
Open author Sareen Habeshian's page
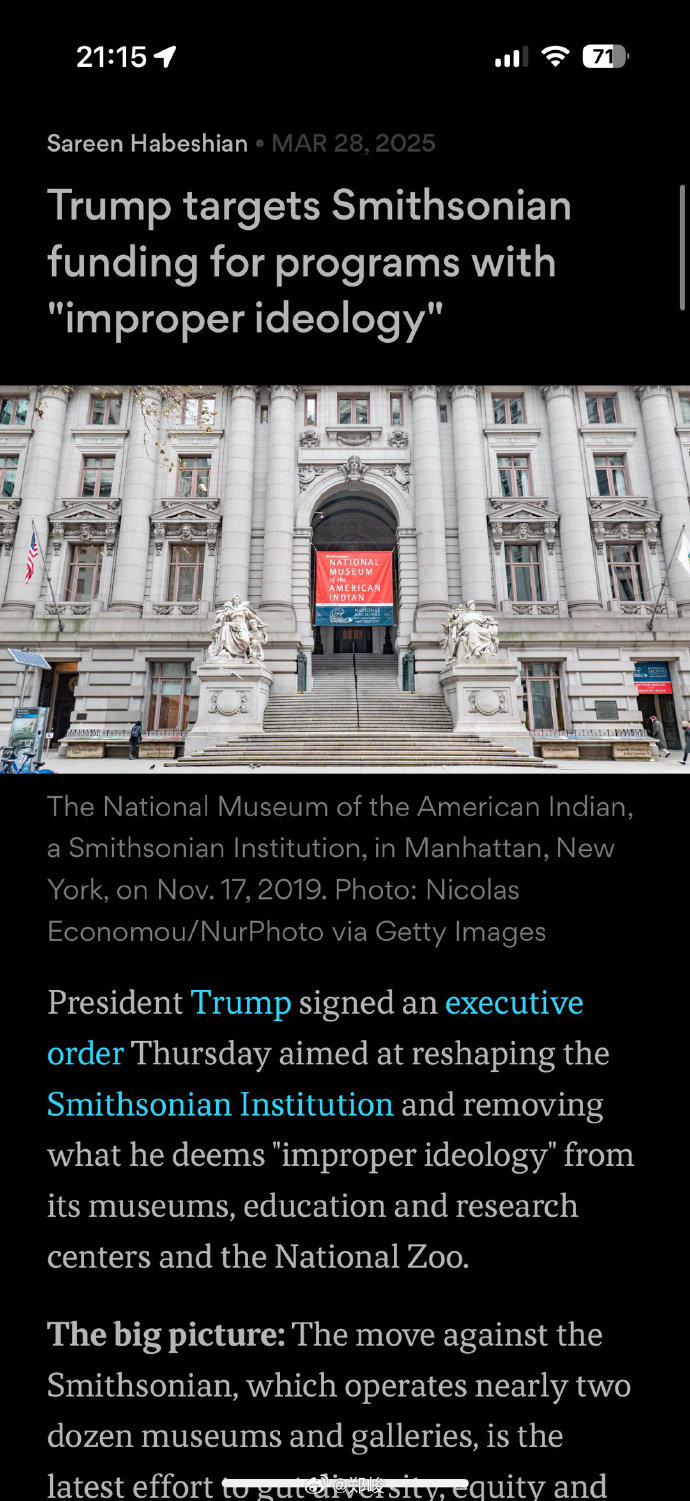tap(147, 143)
